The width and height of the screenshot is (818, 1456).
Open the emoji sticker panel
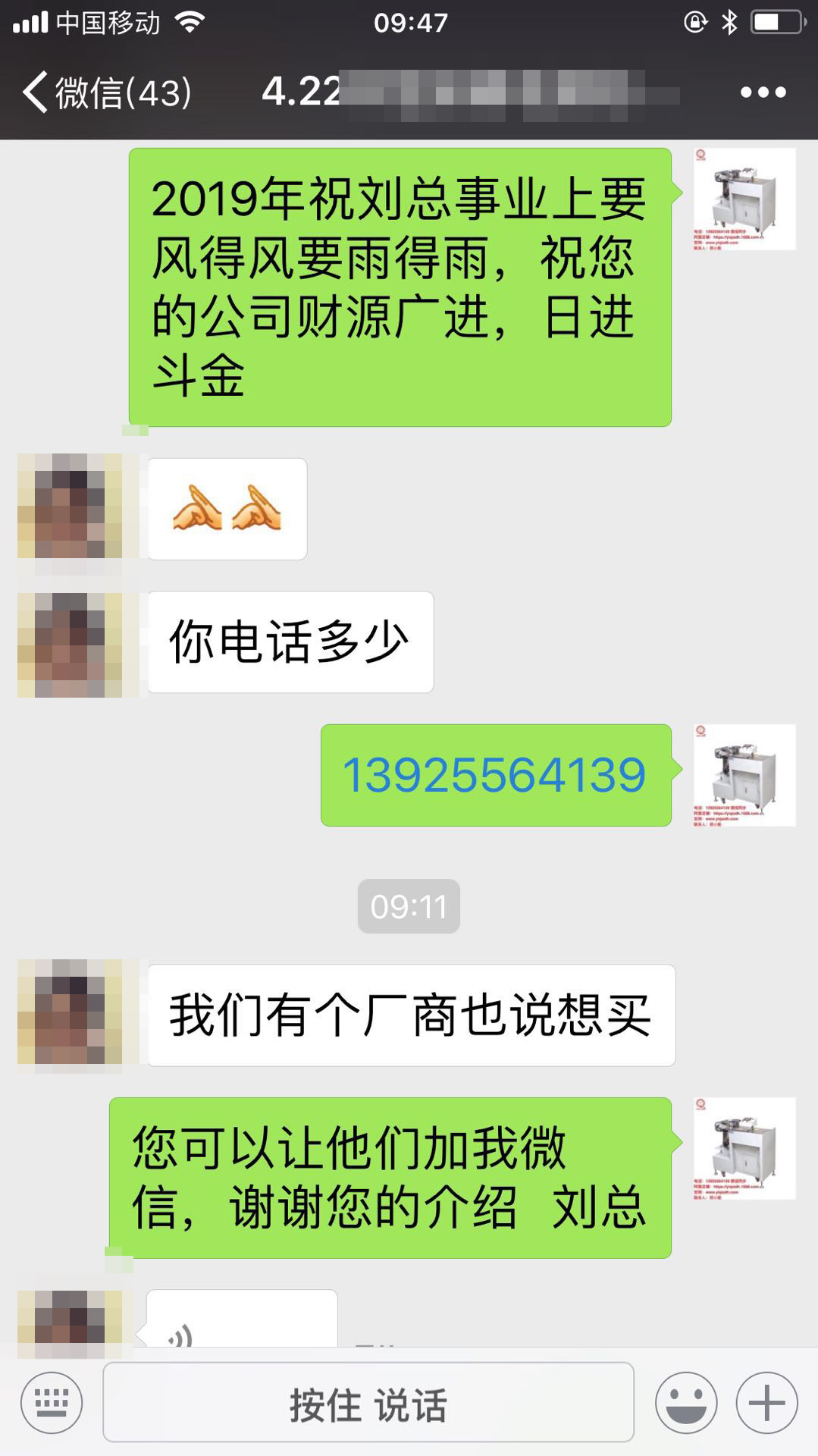click(686, 1403)
